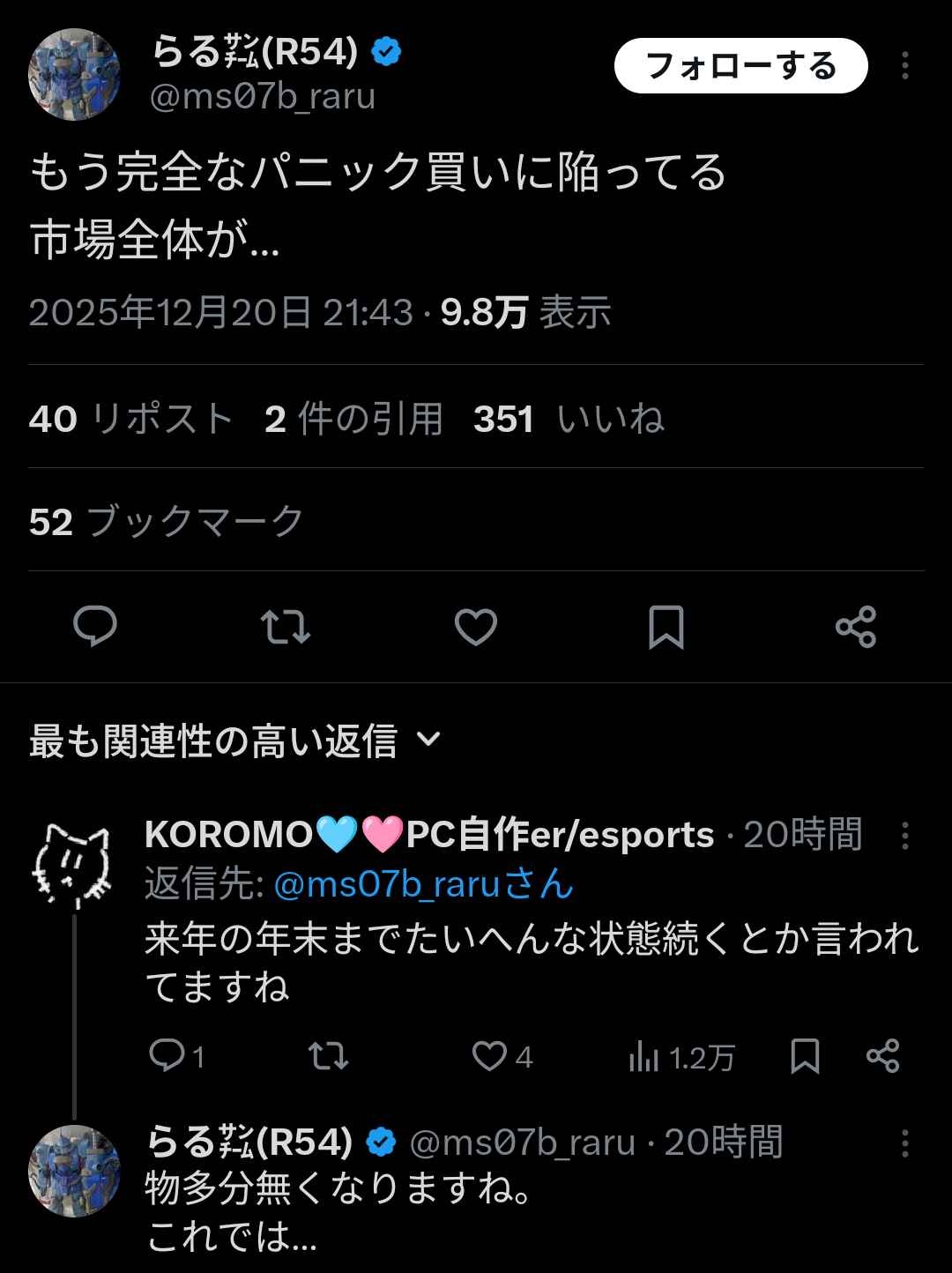The height and width of the screenshot is (1273, 952).
Task: Open the @ms07b_raruさん mention link
Action: [x=423, y=884]
